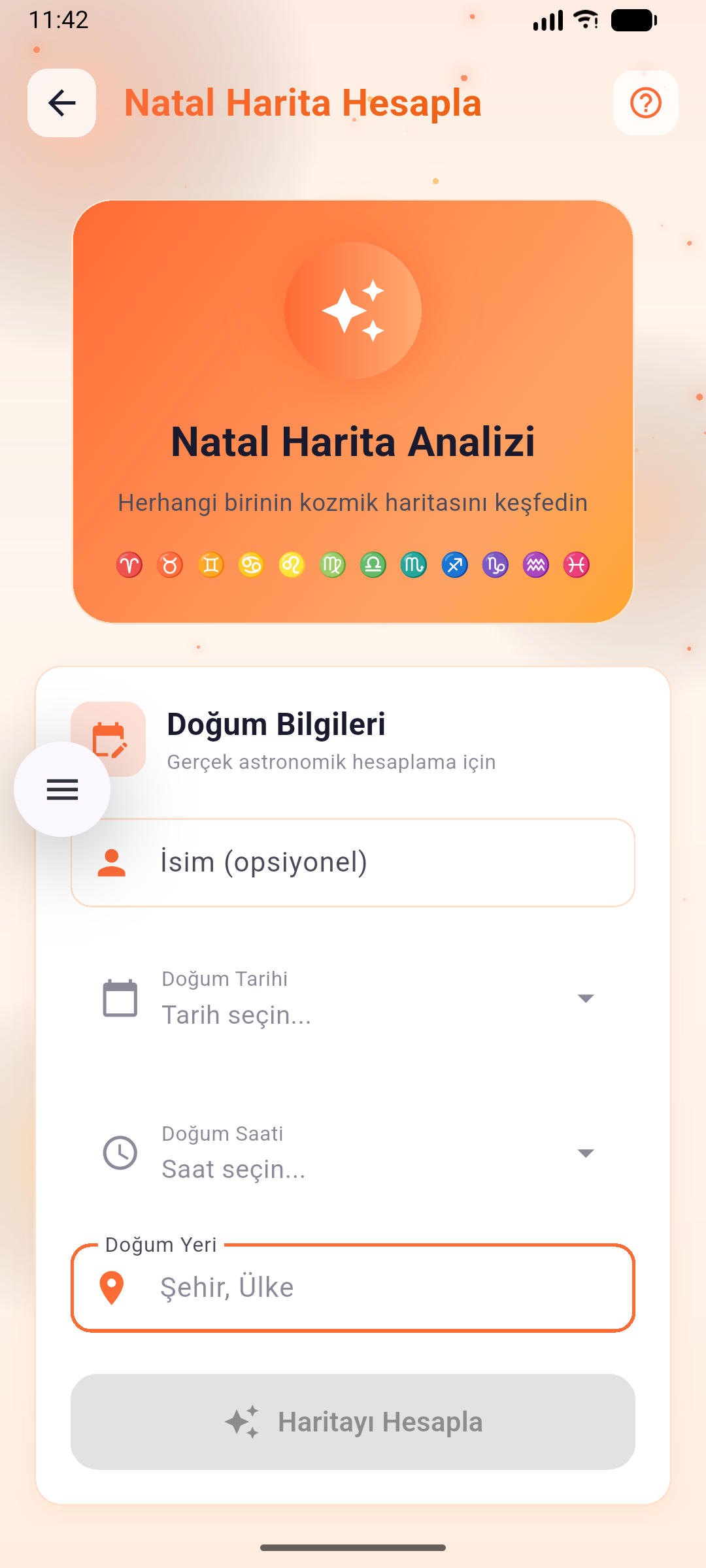Tap the clock icon next to Doğum Saati
The width and height of the screenshot is (706, 1568).
pos(120,1152)
